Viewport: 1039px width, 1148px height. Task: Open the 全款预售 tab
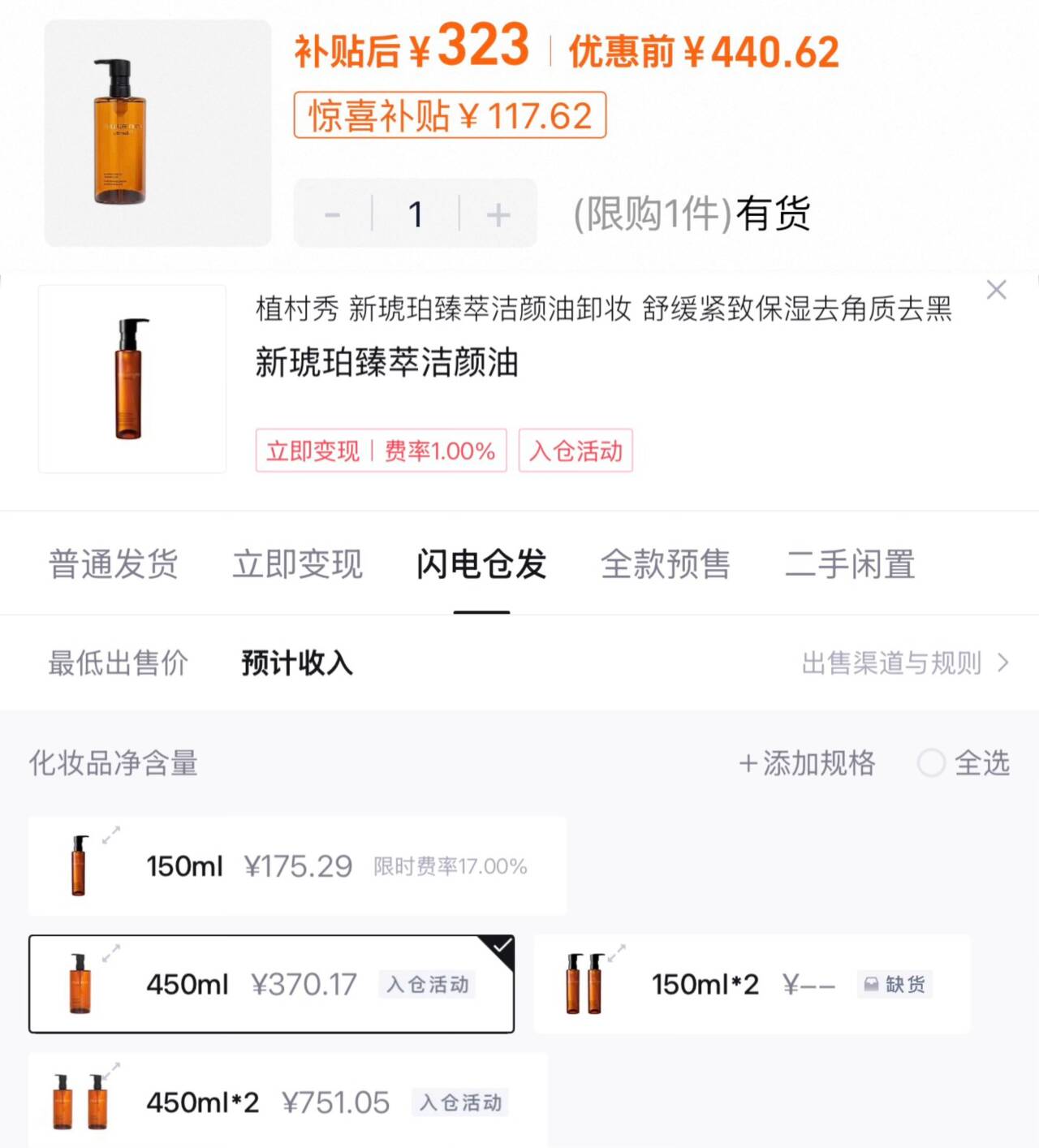tap(666, 564)
